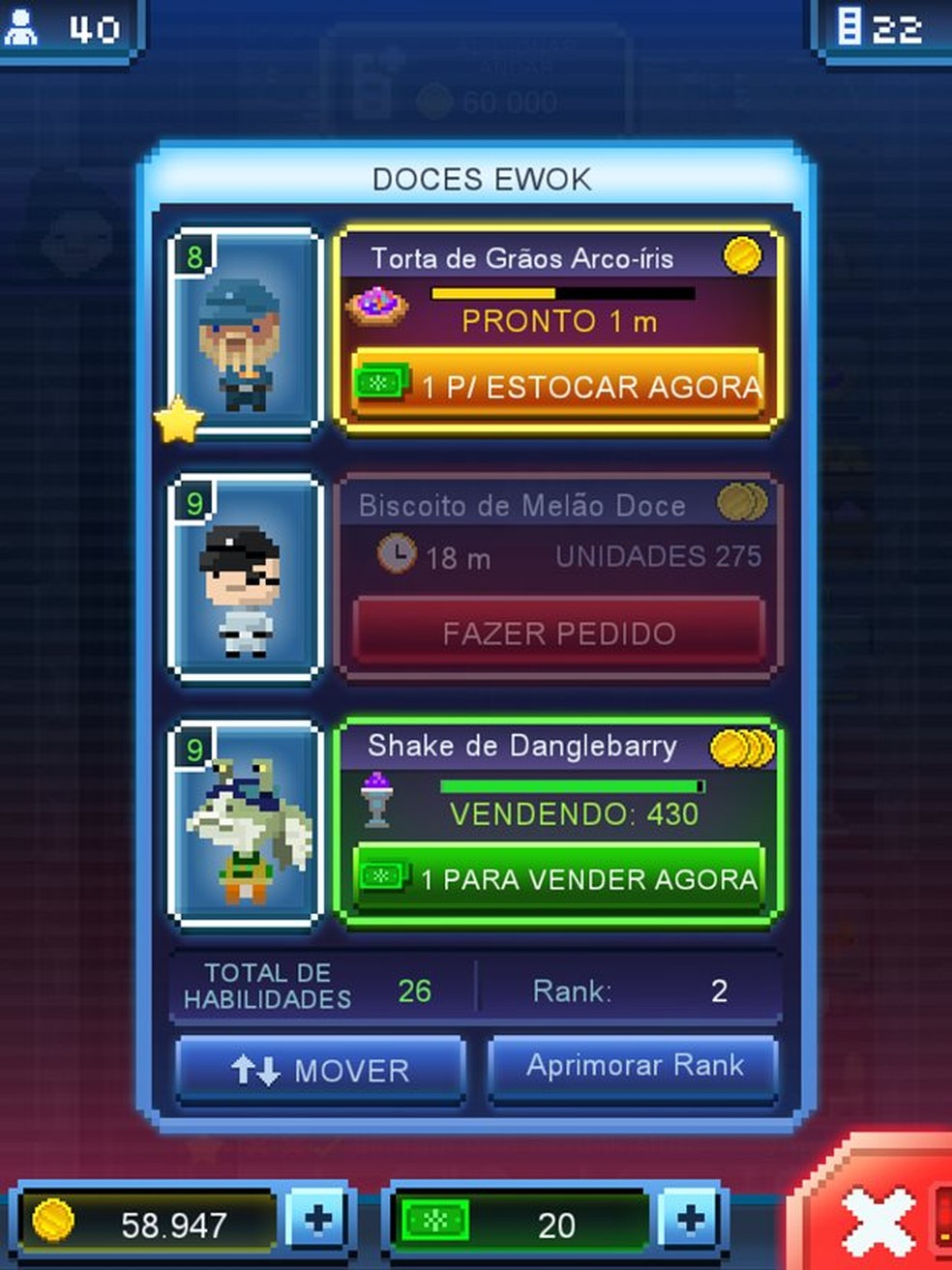Tap 1 PARA VENDER AGORA button

559,877
